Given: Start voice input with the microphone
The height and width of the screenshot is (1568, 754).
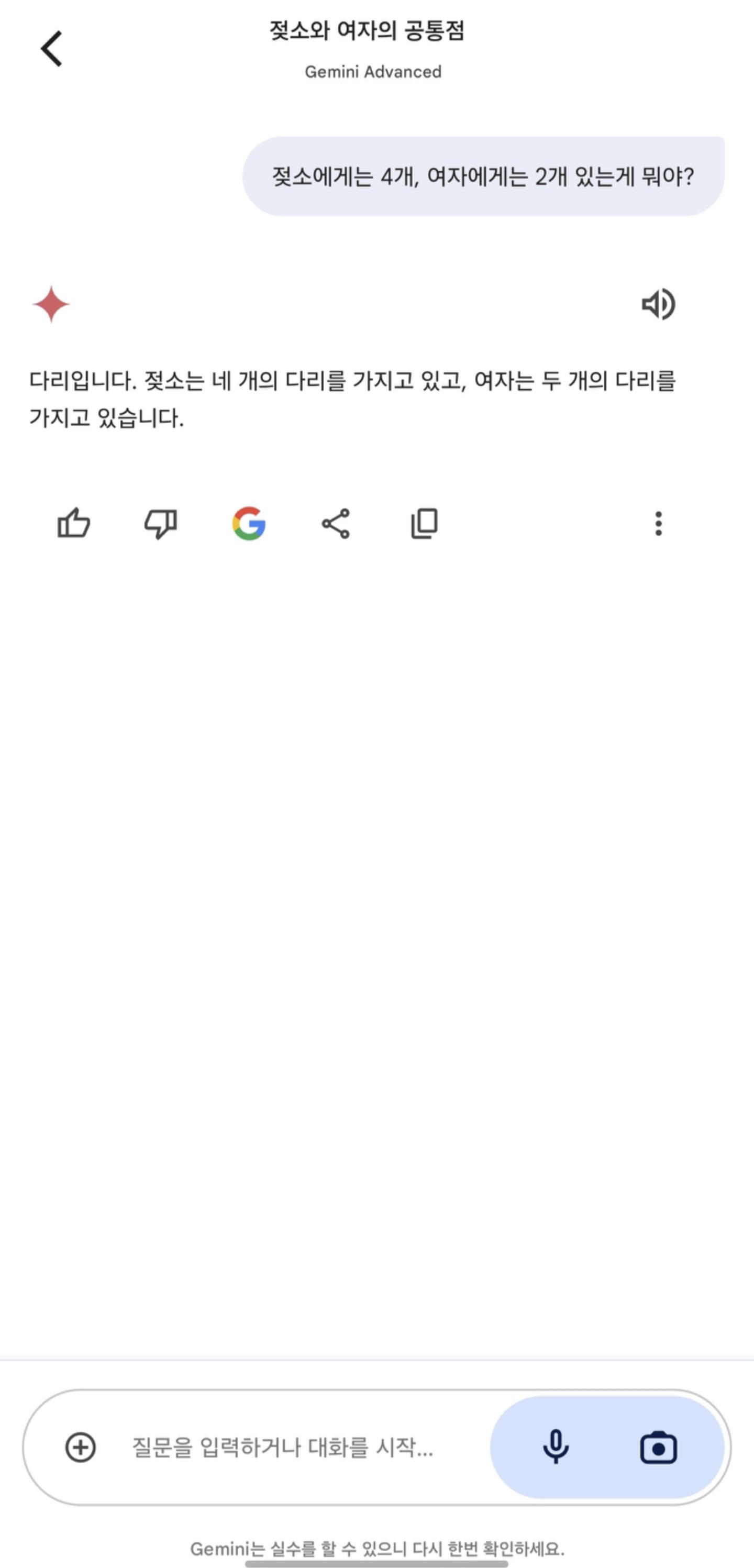Looking at the screenshot, I should [x=556, y=1447].
